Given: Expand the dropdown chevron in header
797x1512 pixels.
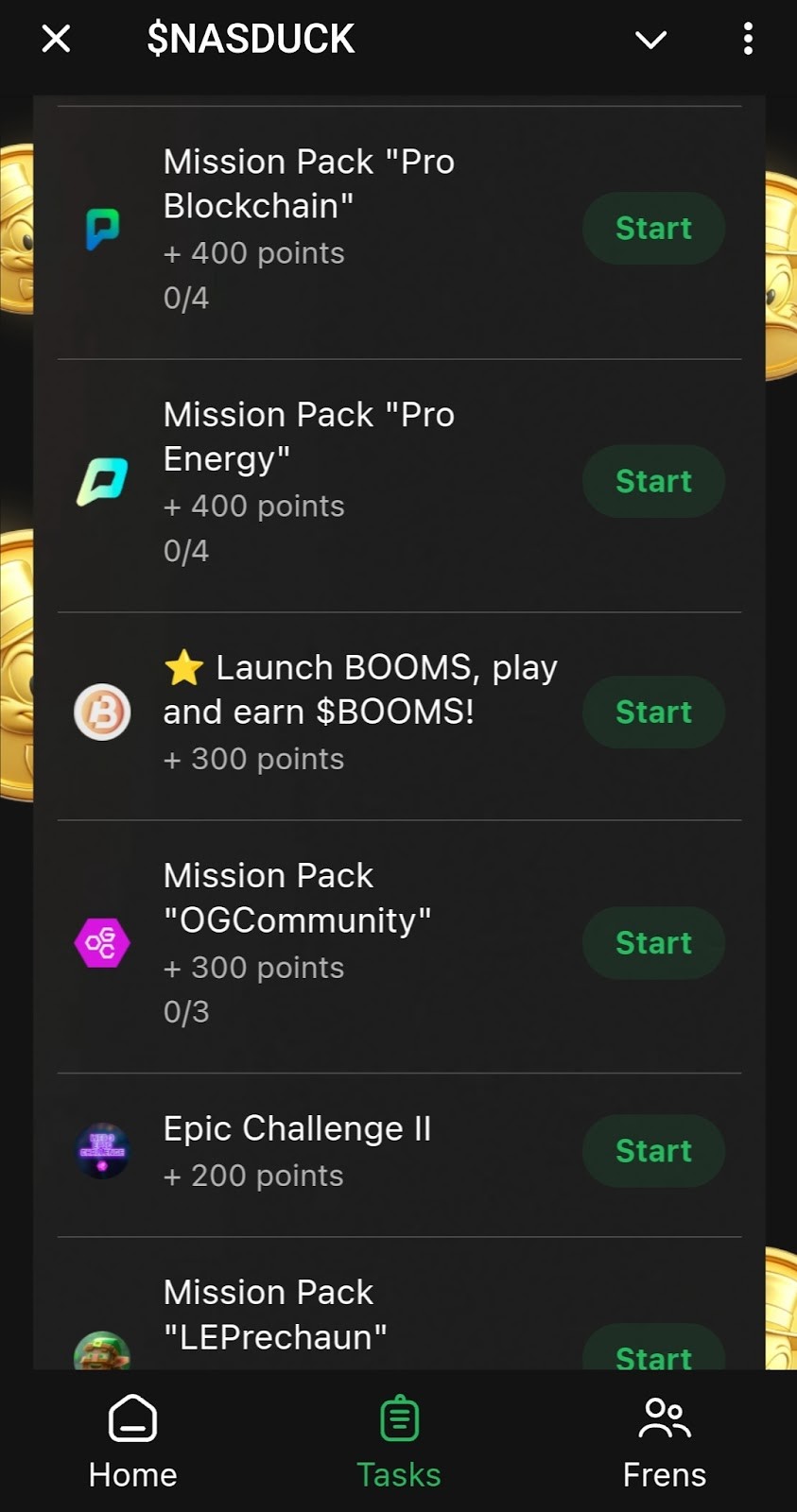Looking at the screenshot, I should (650, 40).
